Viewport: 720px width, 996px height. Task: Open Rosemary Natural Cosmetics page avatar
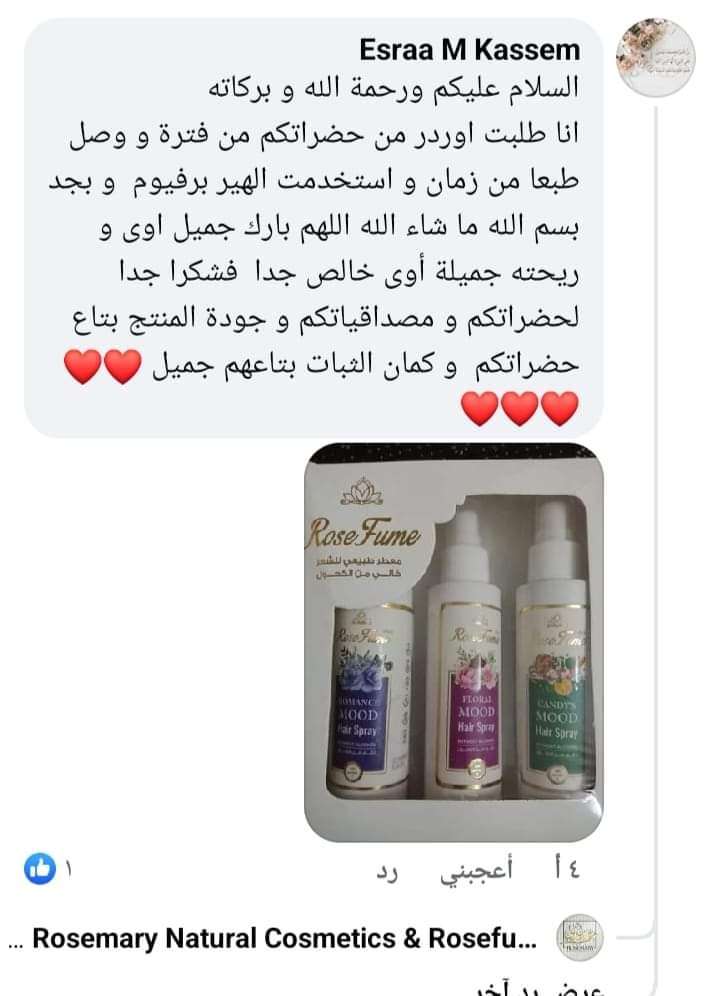pyautogui.click(x=579, y=938)
